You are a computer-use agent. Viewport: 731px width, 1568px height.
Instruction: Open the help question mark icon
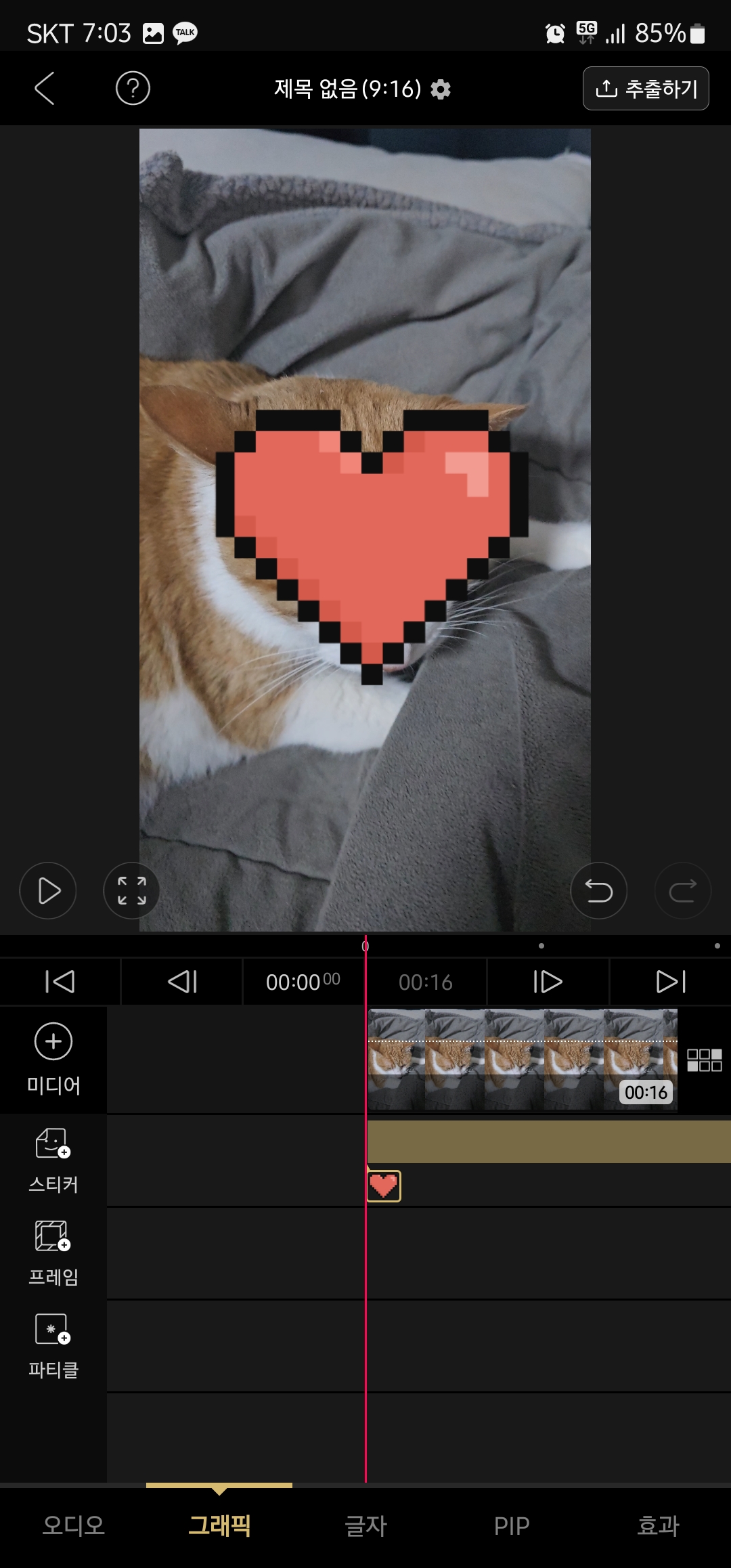click(133, 89)
